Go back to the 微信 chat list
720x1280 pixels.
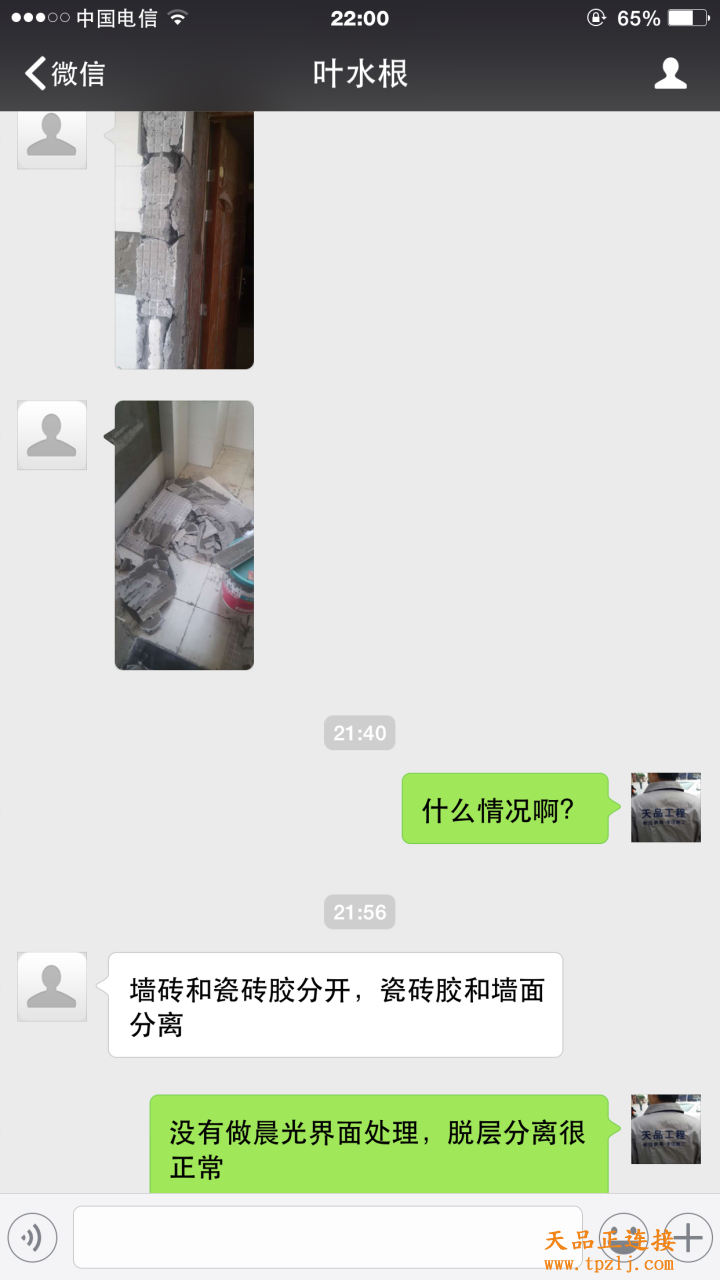tap(65, 74)
